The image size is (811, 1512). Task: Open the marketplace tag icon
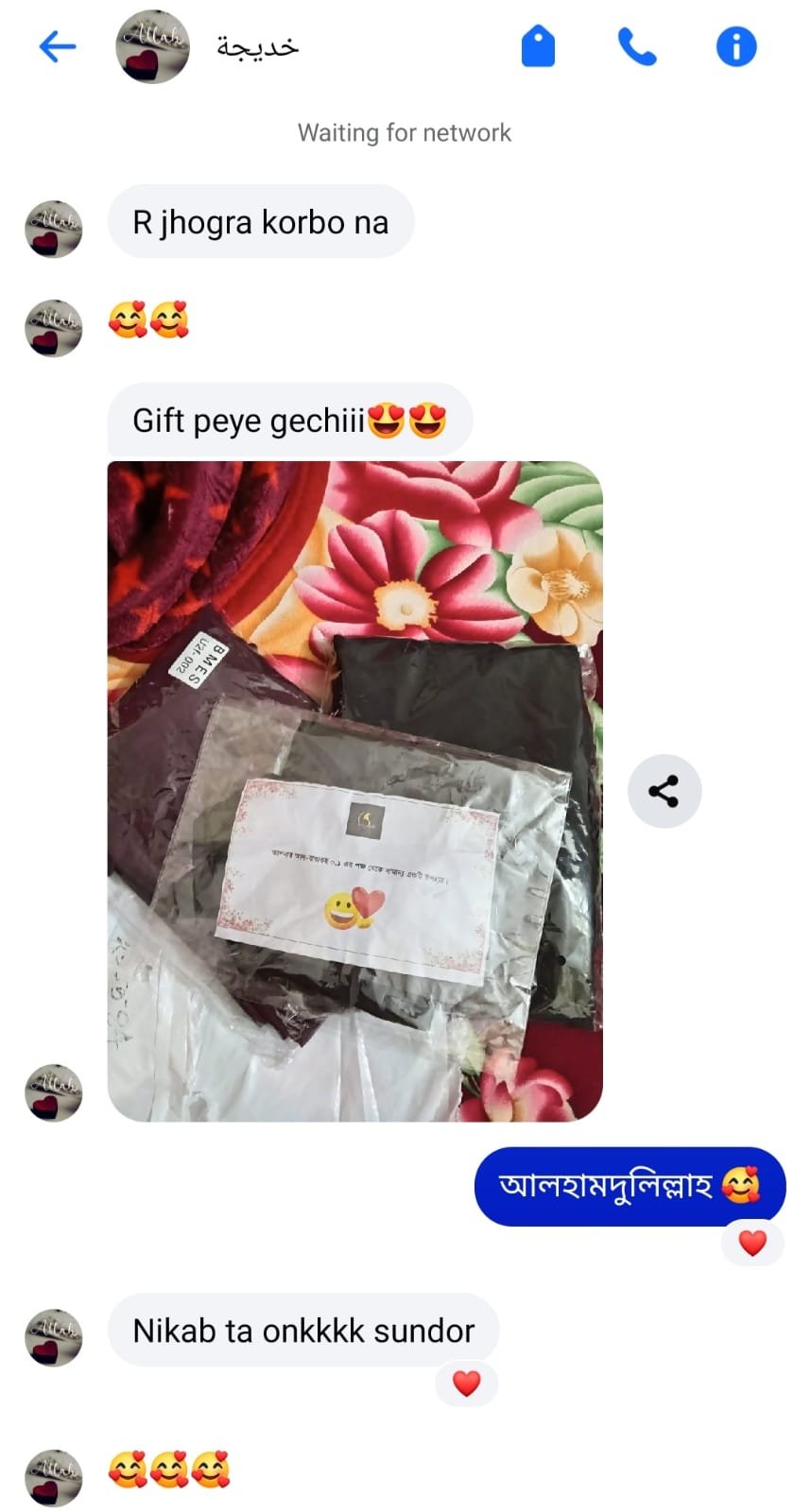538,46
